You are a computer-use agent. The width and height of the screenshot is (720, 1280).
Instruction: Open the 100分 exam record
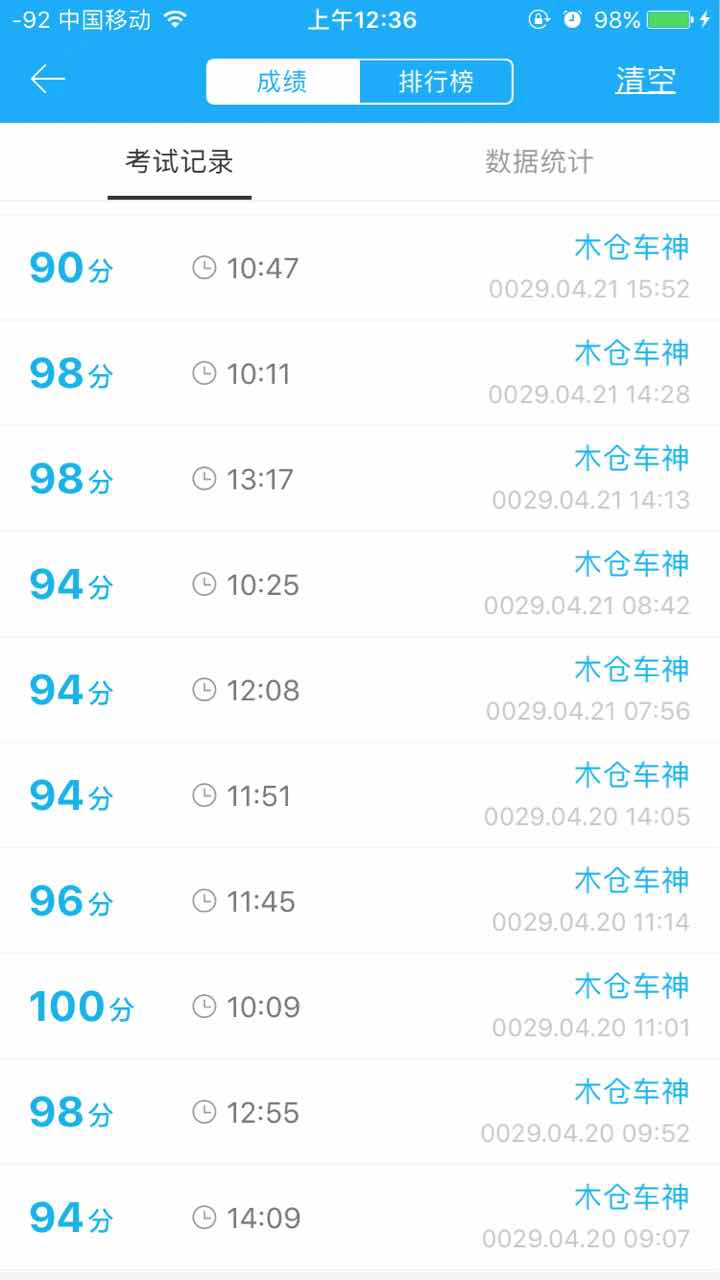click(360, 1006)
